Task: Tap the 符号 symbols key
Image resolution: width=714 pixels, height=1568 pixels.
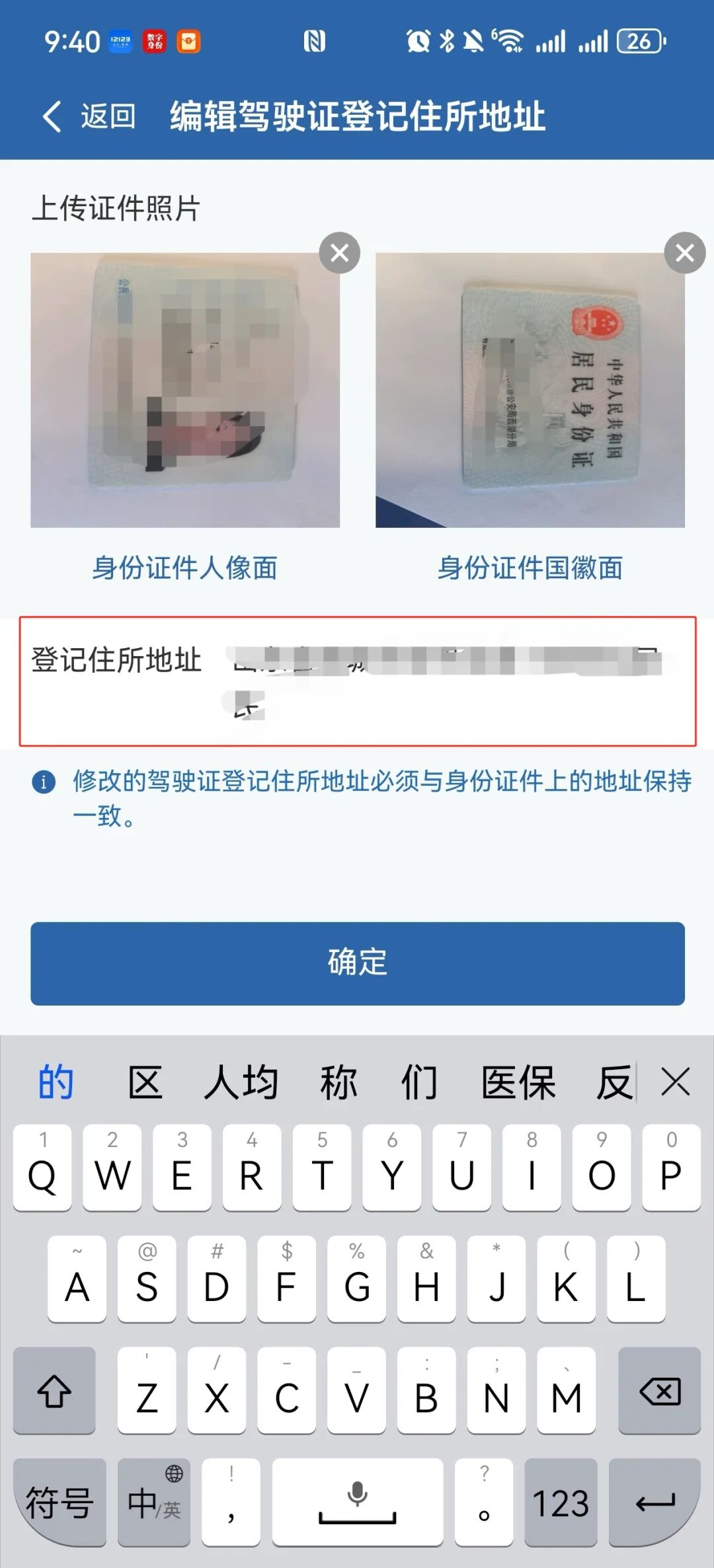Action: (x=60, y=1503)
